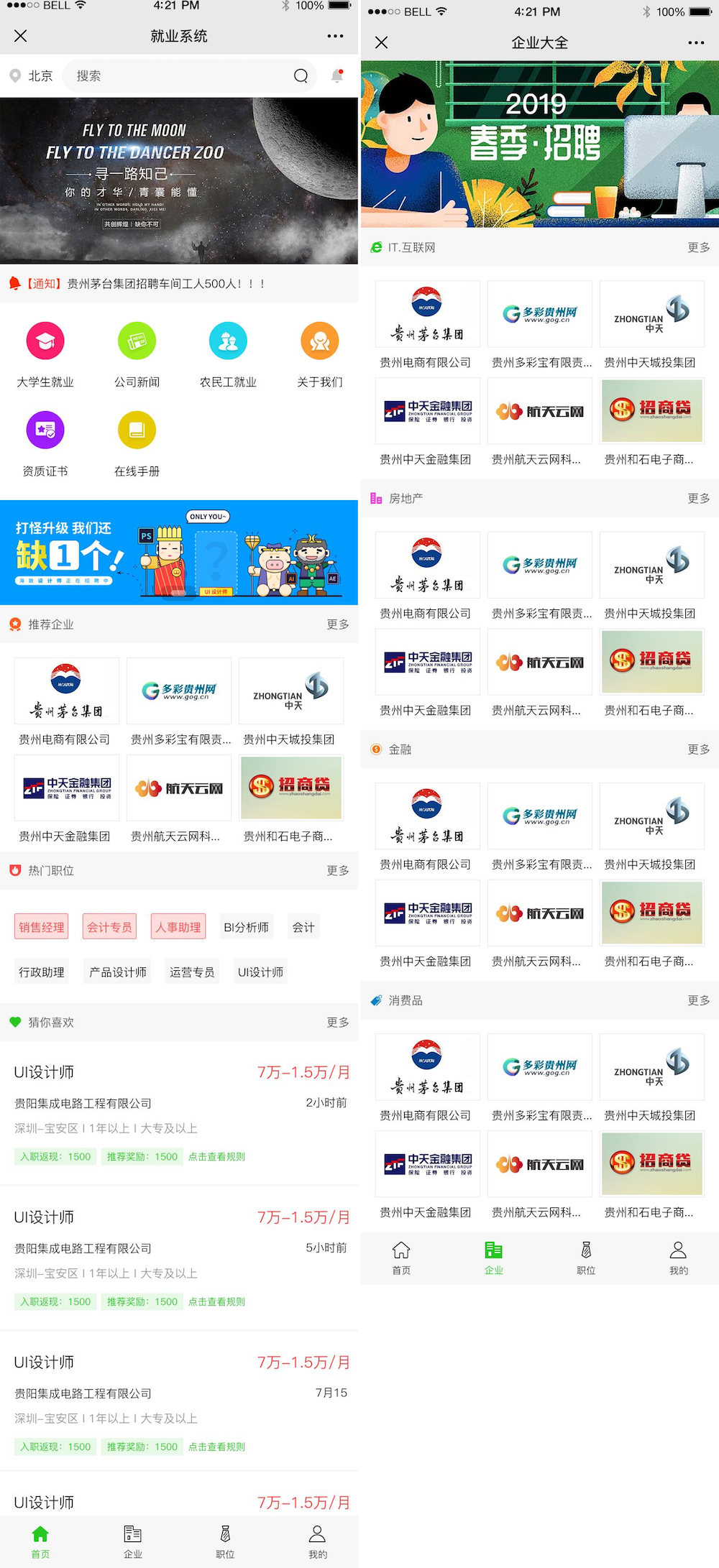The image size is (719, 1568).
Task: Show more 猜你喜欢 jobs
Action: tap(337, 1022)
